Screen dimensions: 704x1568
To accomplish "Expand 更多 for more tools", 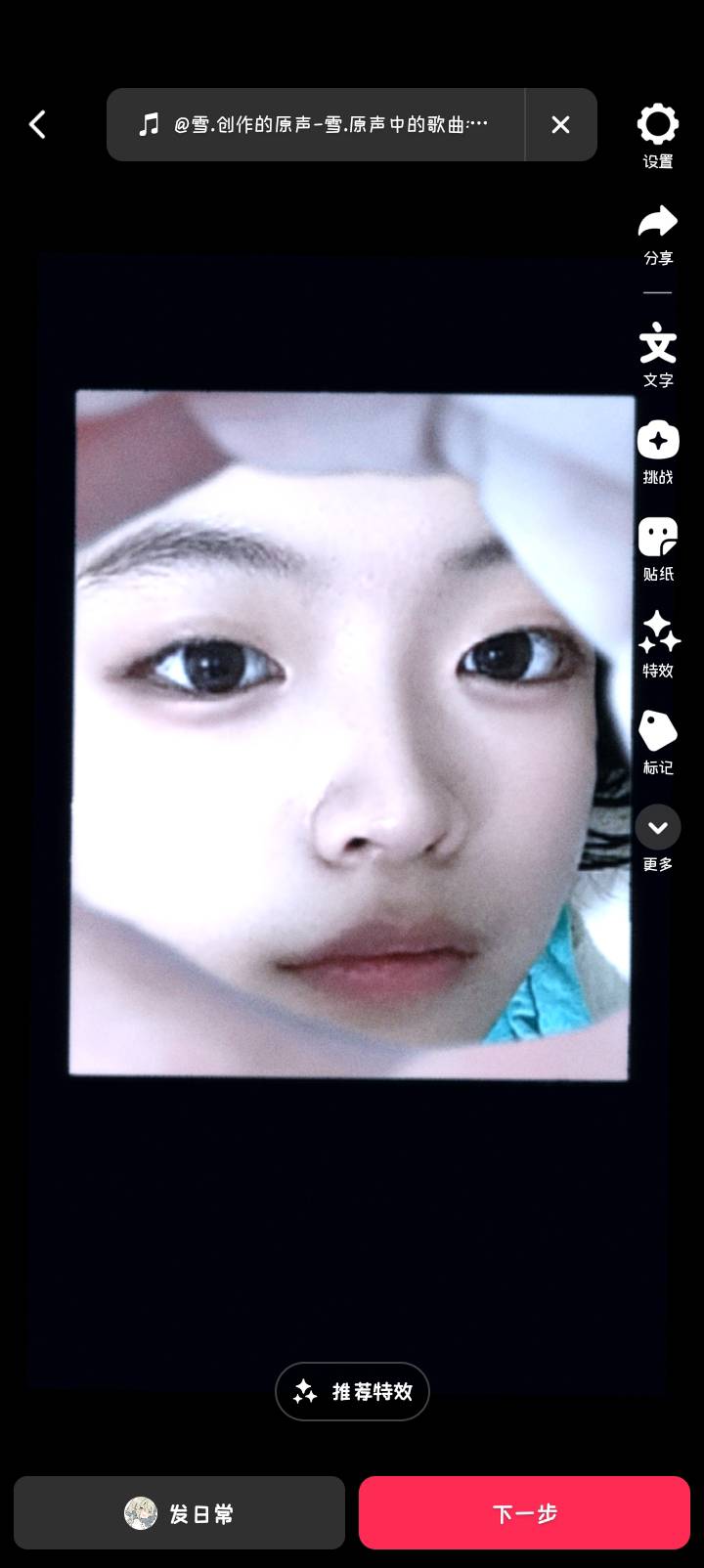I will tap(657, 837).
